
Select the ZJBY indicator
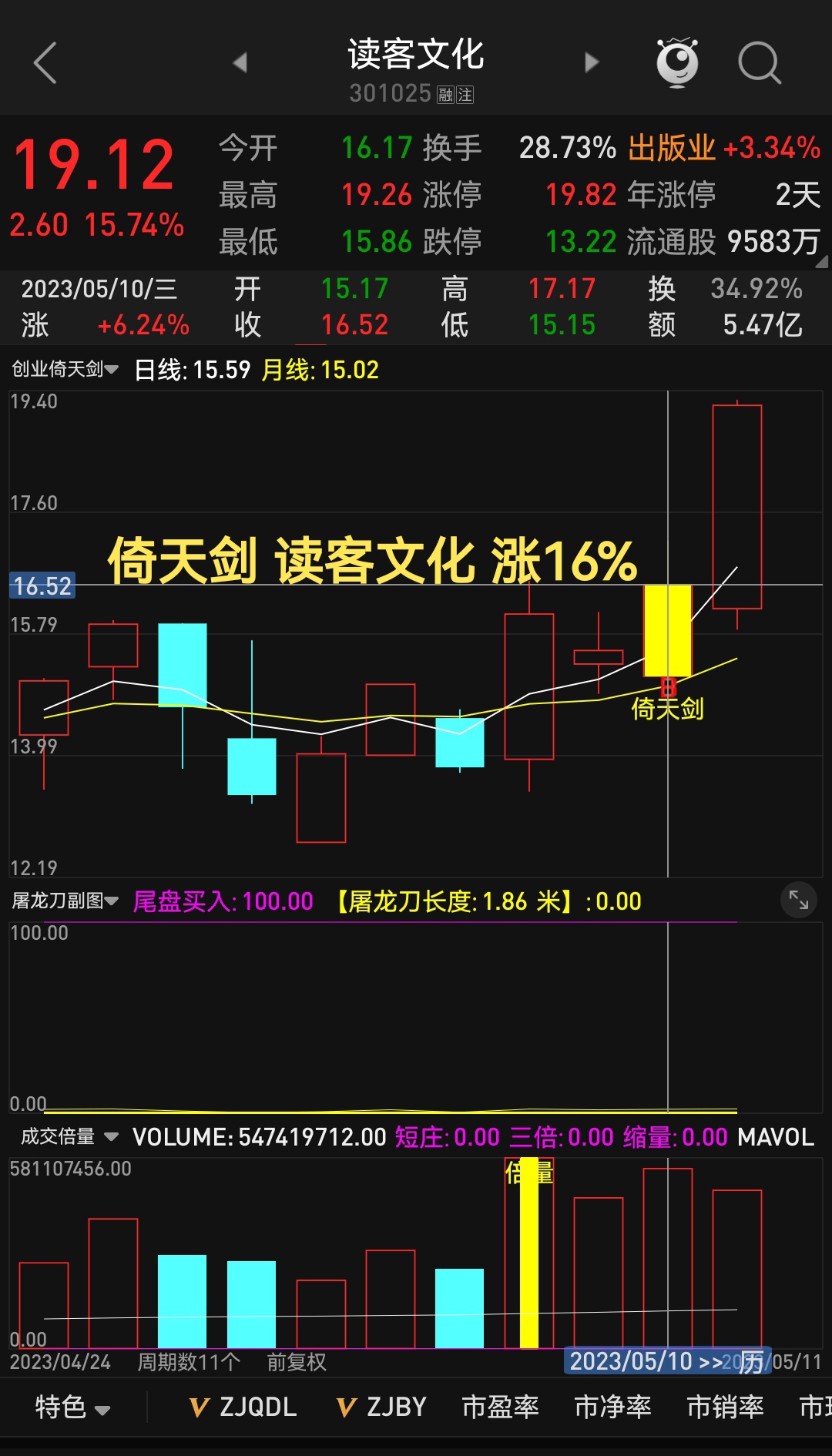382,1407
